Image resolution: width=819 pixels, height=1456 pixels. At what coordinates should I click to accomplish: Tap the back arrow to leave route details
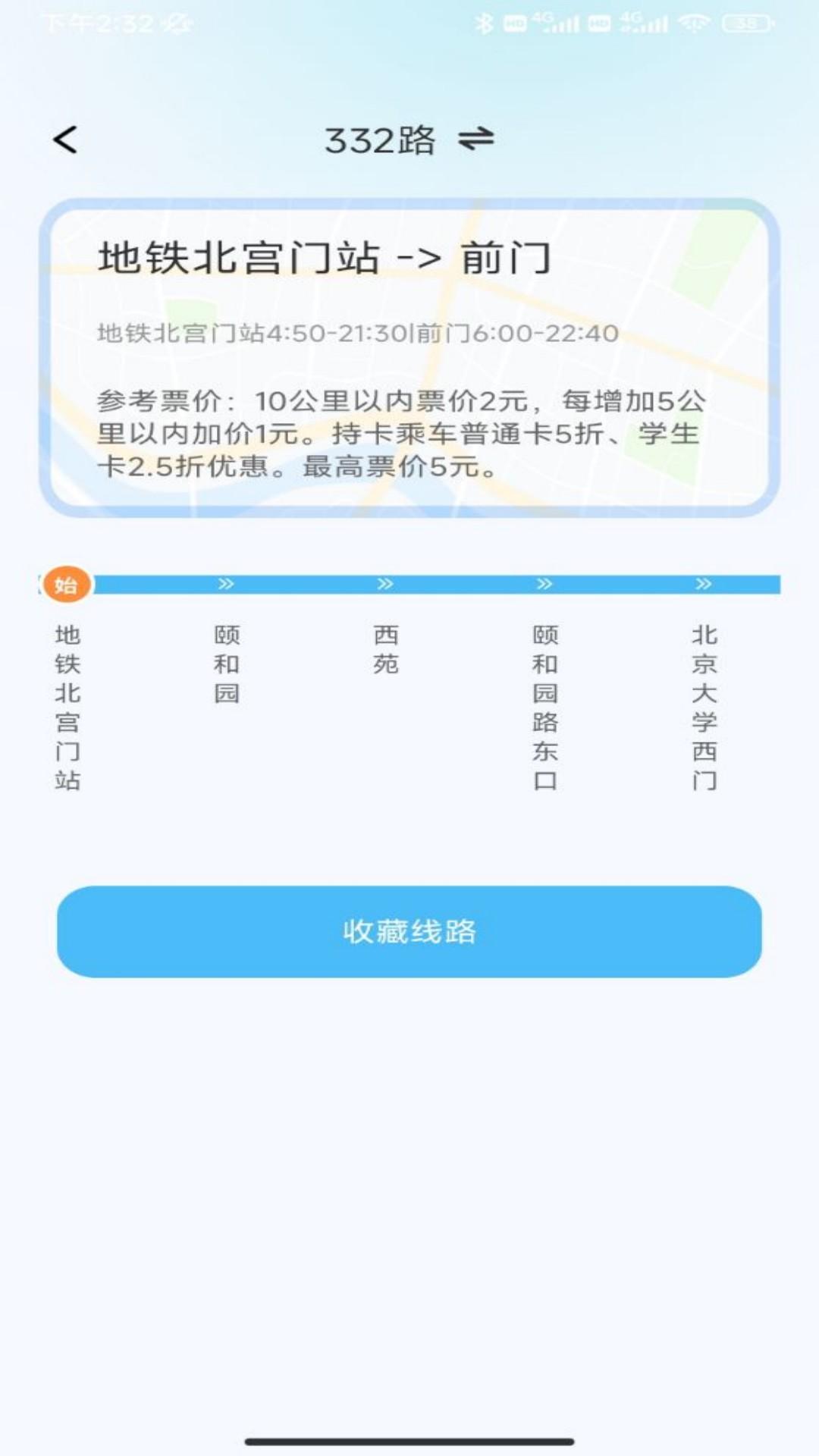[64, 140]
